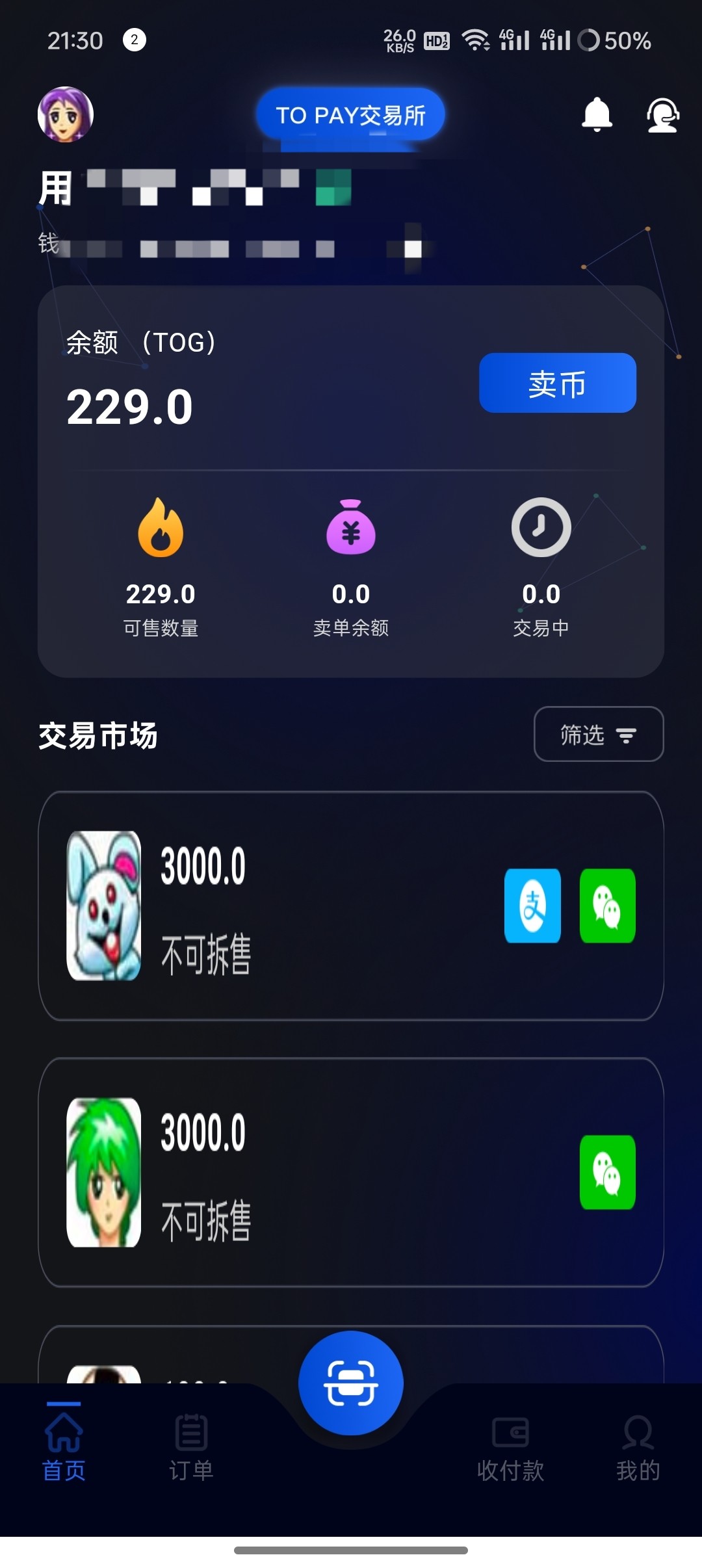Image resolution: width=702 pixels, height=1568 pixels.
Task: Open the notifications bell
Action: (x=597, y=114)
